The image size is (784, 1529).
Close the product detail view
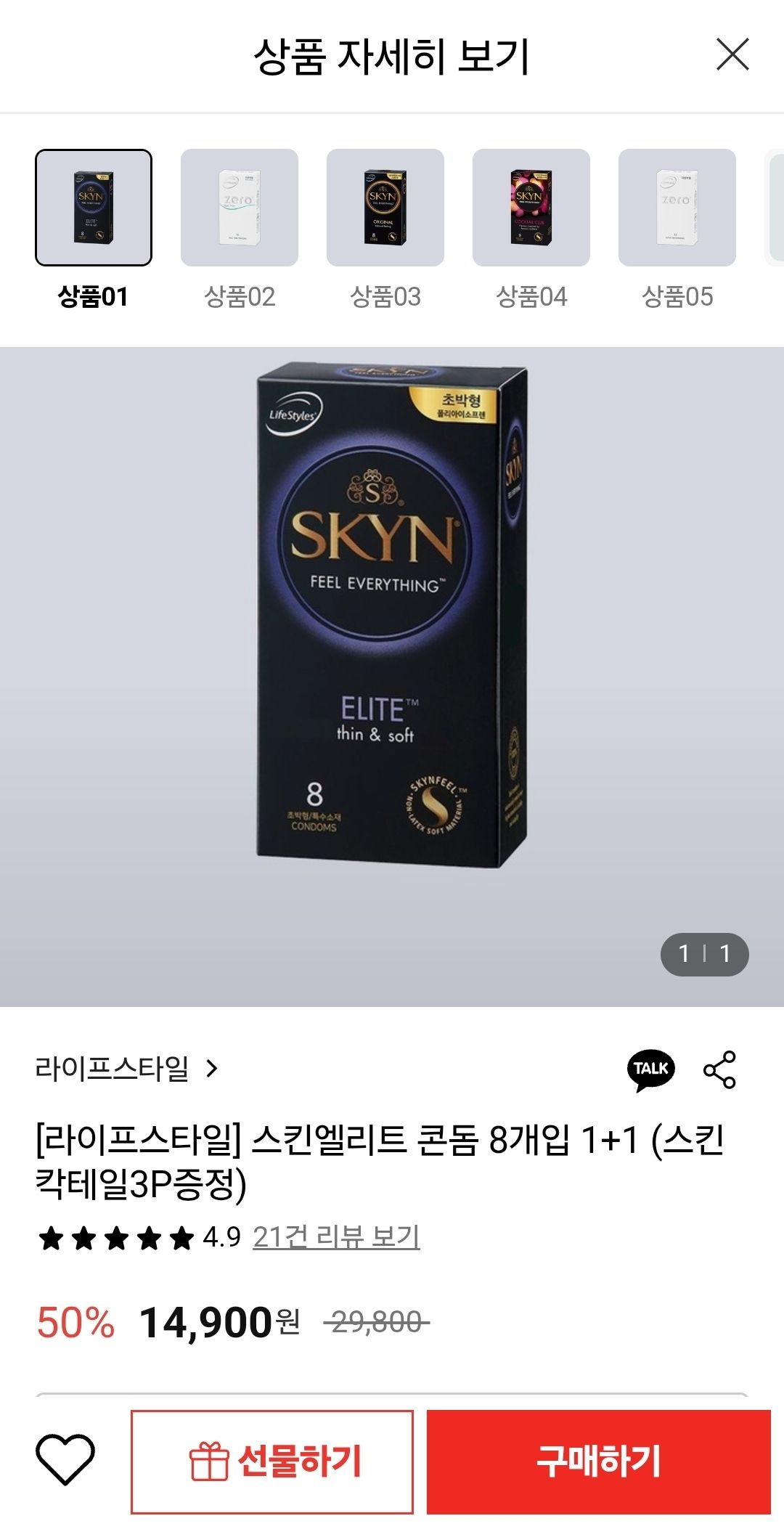(x=732, y=55)
